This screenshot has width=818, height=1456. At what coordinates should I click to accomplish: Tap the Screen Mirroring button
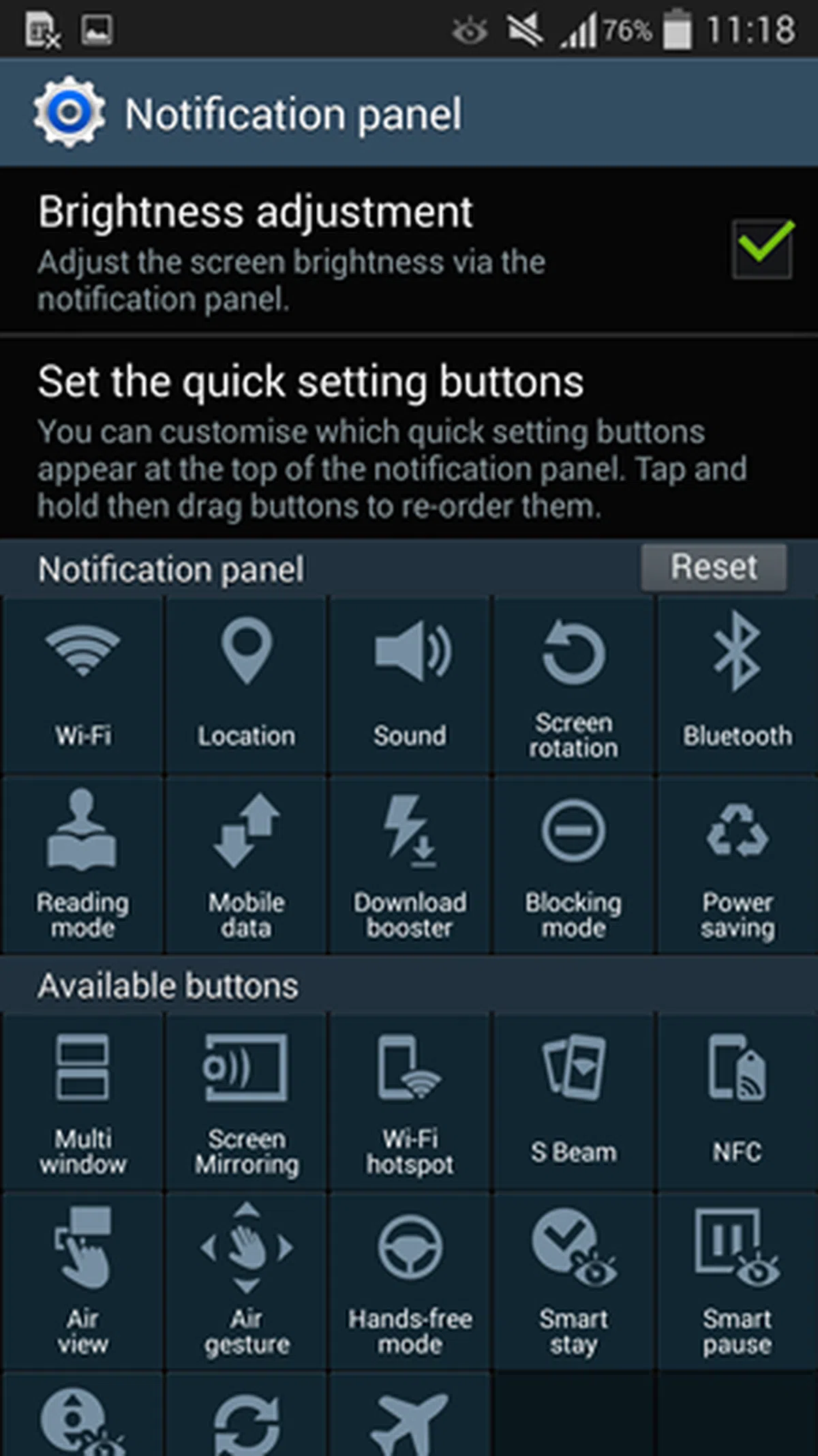(x=246, y=1101)
